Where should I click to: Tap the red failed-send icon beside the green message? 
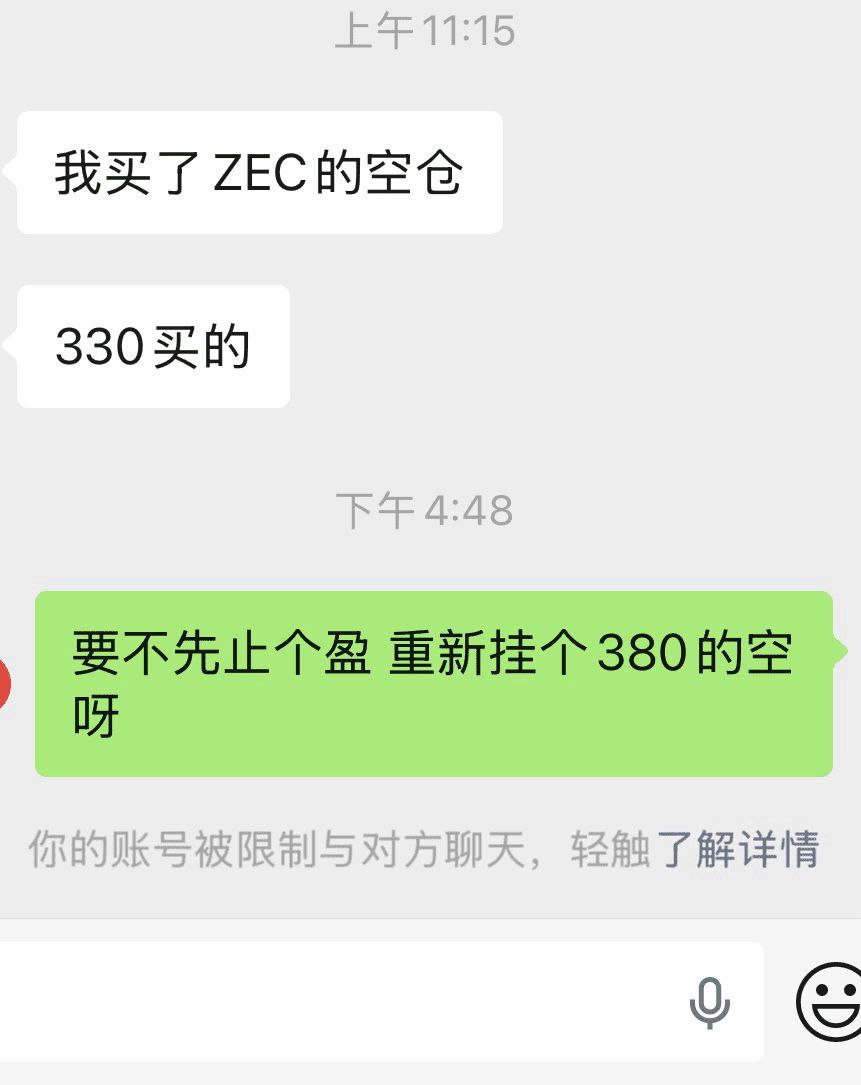(4, 684)
